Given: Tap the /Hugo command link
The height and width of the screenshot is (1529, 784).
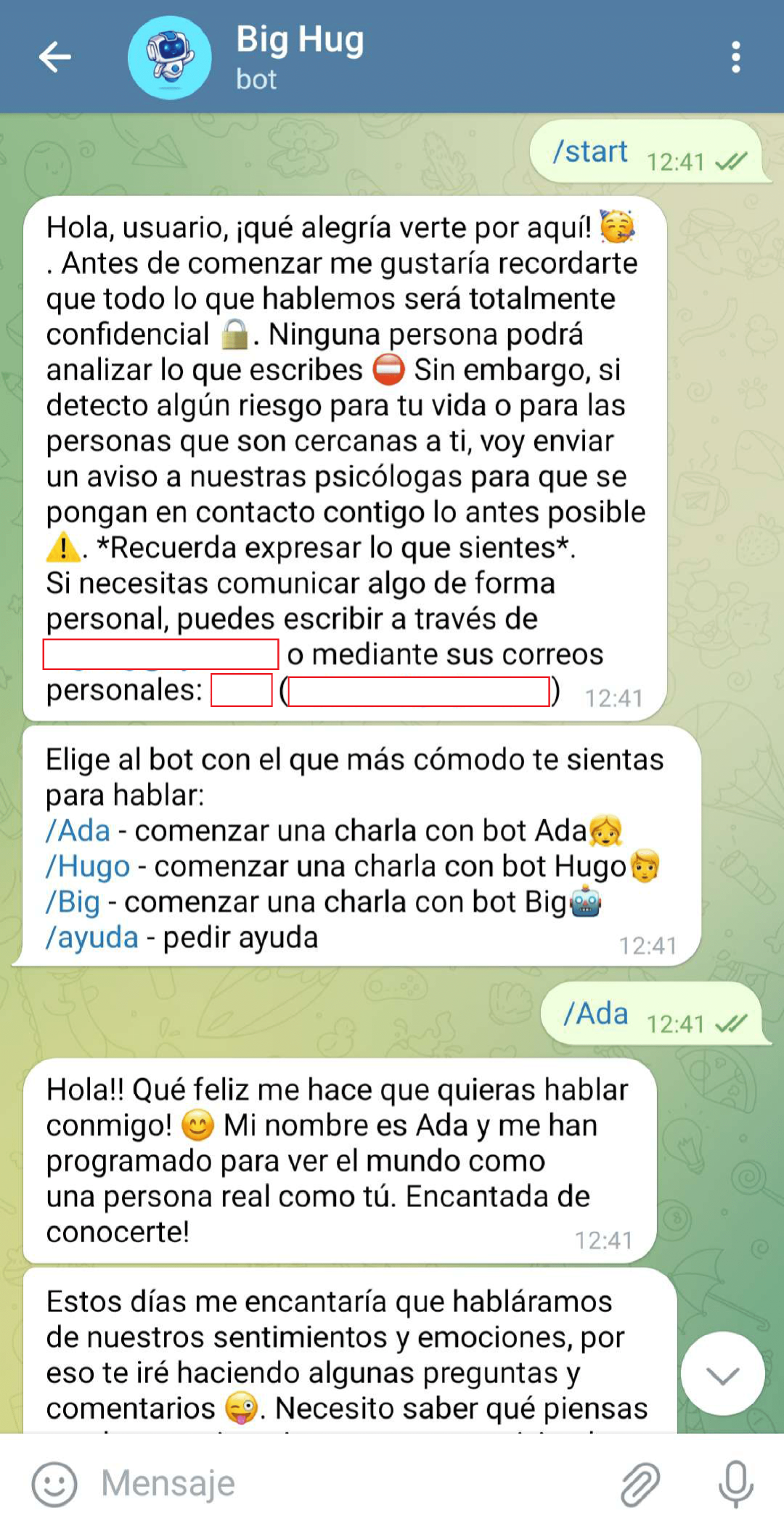Looking at the screenshot, I should click(x=88, y=866).
